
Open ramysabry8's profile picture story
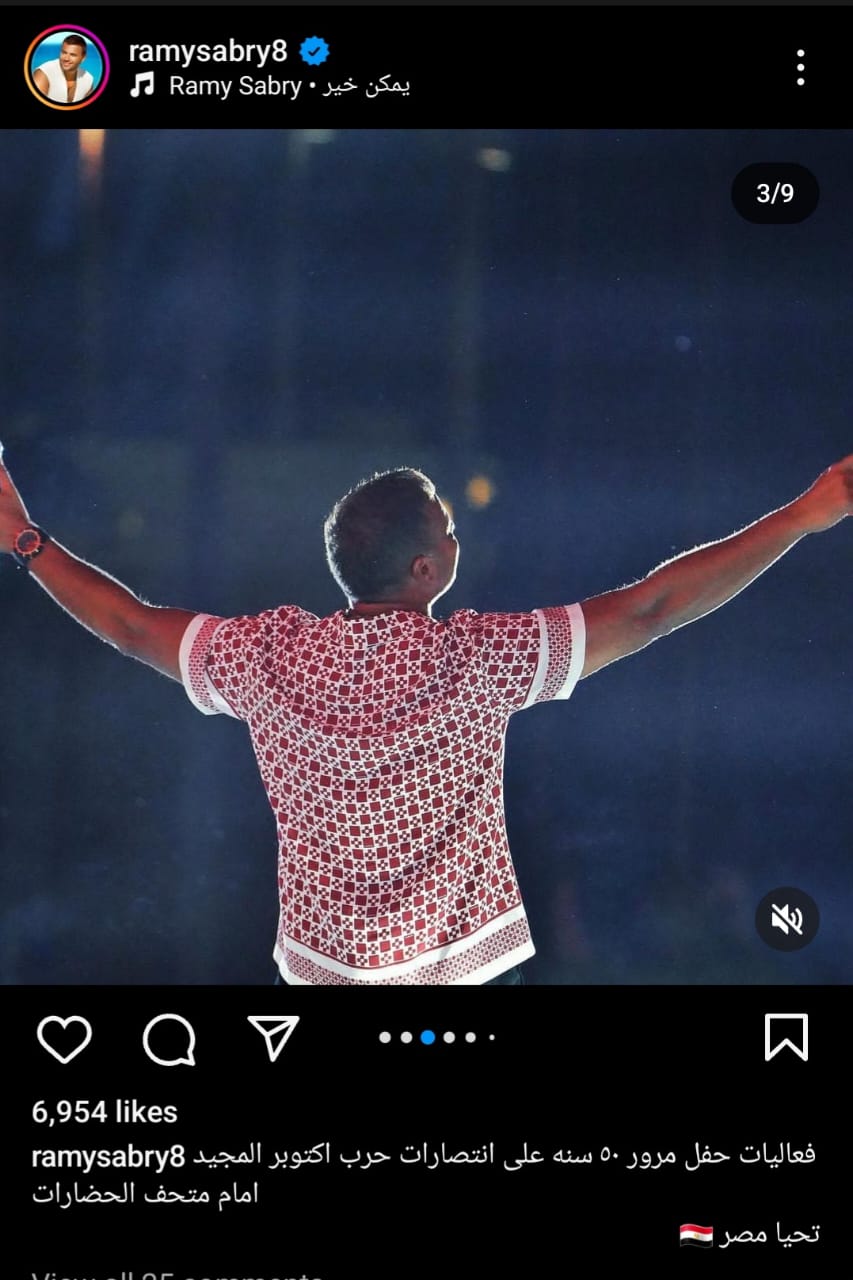[66, 67]
